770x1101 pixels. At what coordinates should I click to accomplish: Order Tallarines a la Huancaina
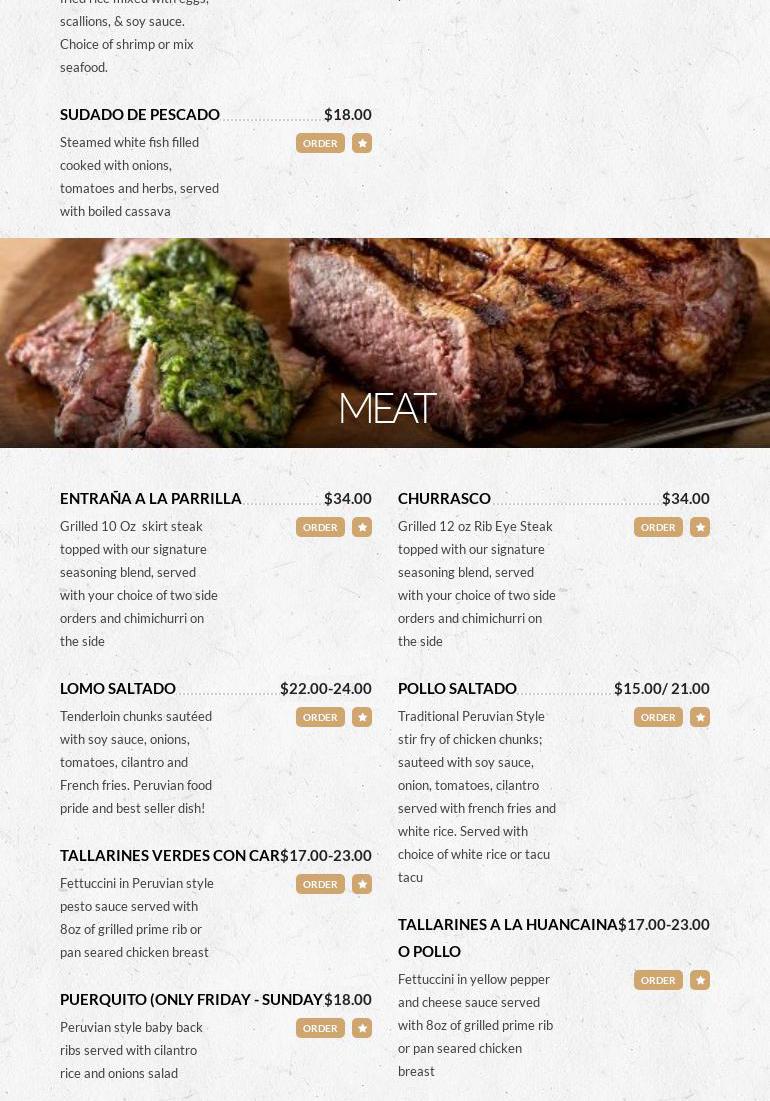658,980
